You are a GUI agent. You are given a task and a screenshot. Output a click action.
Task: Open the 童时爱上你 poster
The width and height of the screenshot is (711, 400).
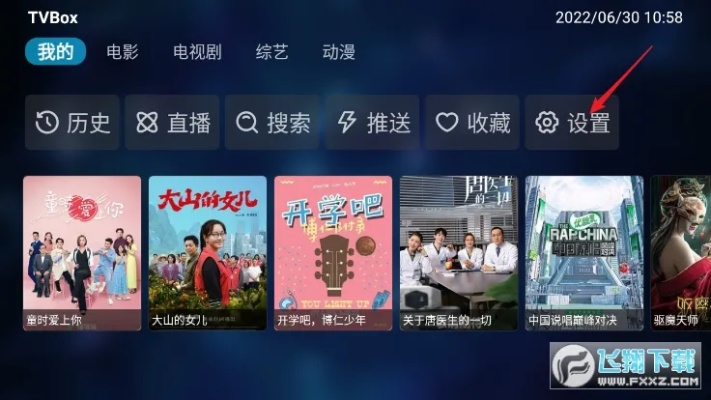tap(82, 252)
